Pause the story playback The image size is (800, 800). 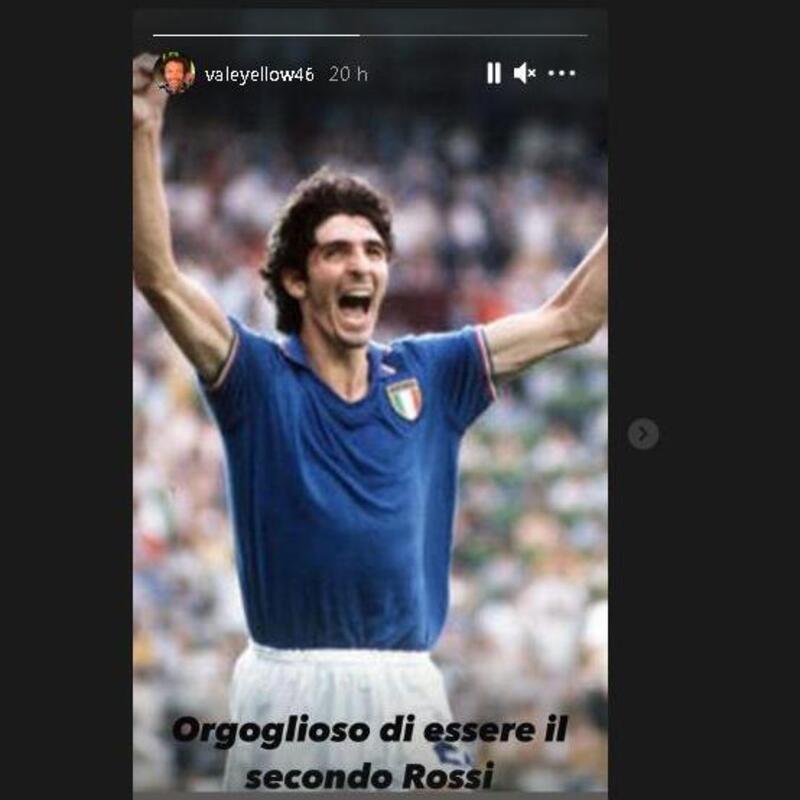493,73
